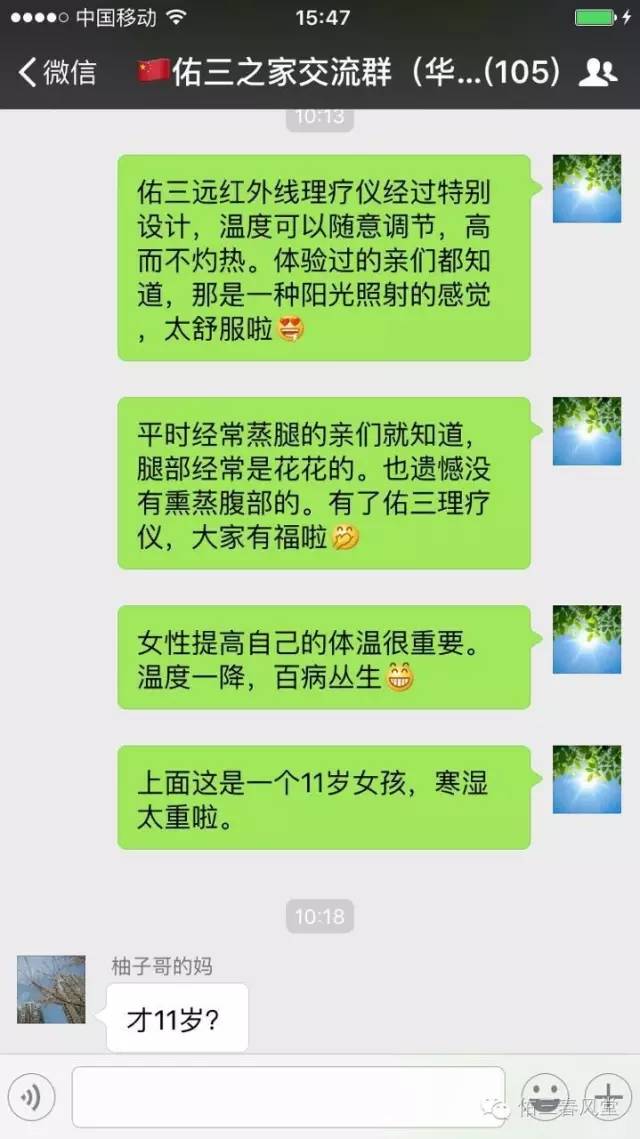The height and width of the screenshot is (1139, 640).
Task: Tap the message text field
Action: point(288,1097)
